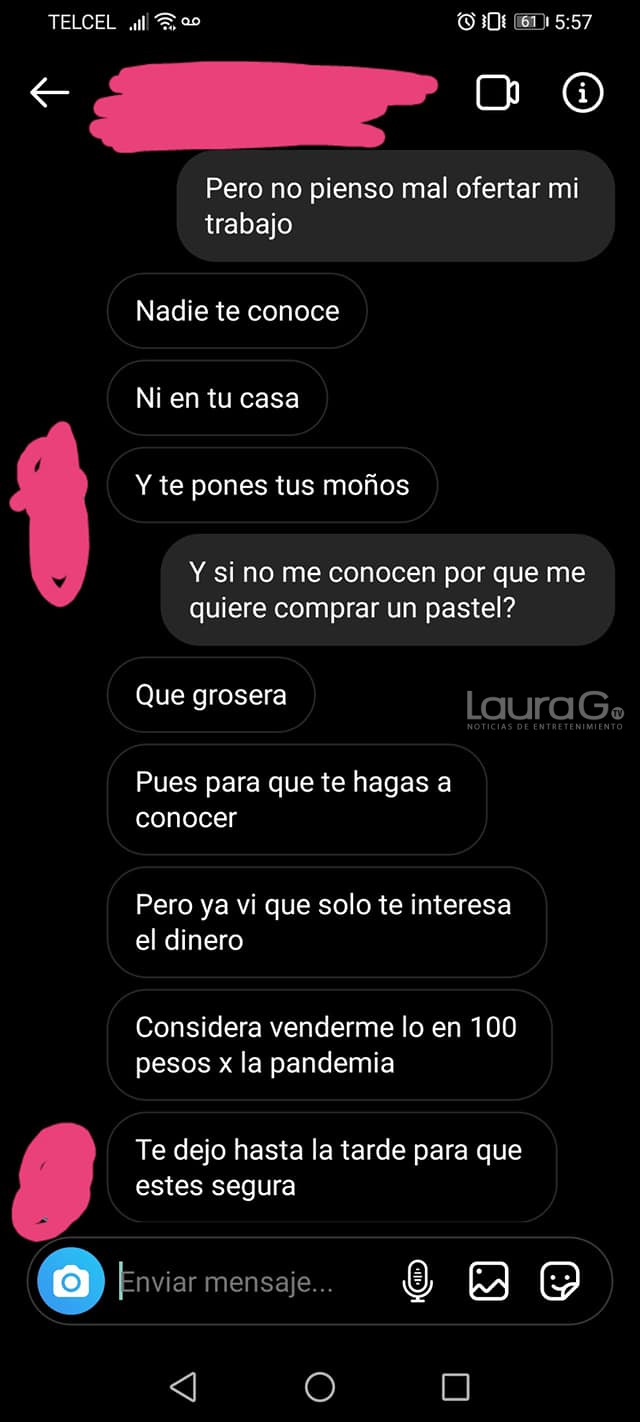Record a voice message with the microphone
The image size is (640, 1422).
418,1281
